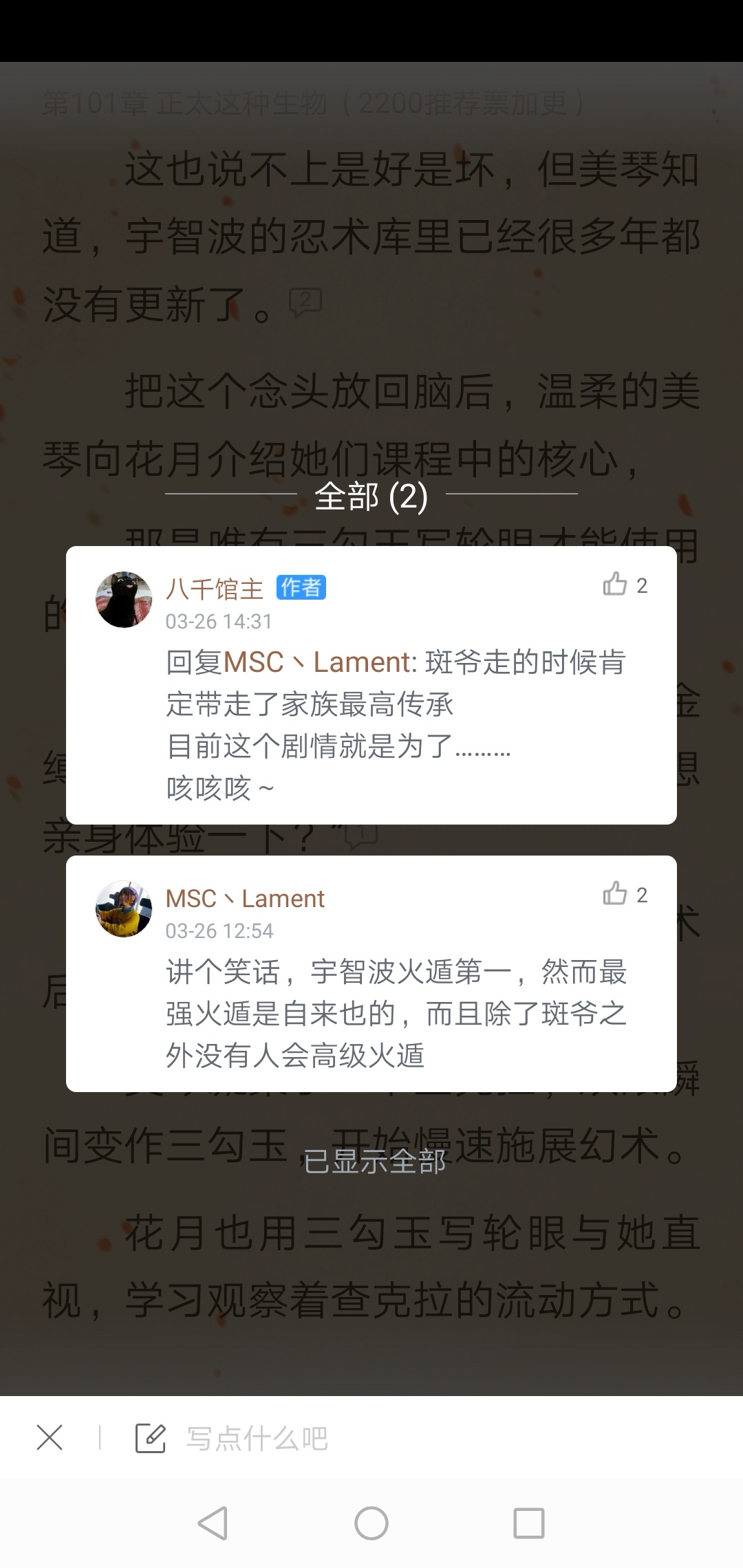Screen dimensions: 743x1568
Task: Reply to MSC丶Lament's 火遁 comment
Action: [x=396, y=1013]
